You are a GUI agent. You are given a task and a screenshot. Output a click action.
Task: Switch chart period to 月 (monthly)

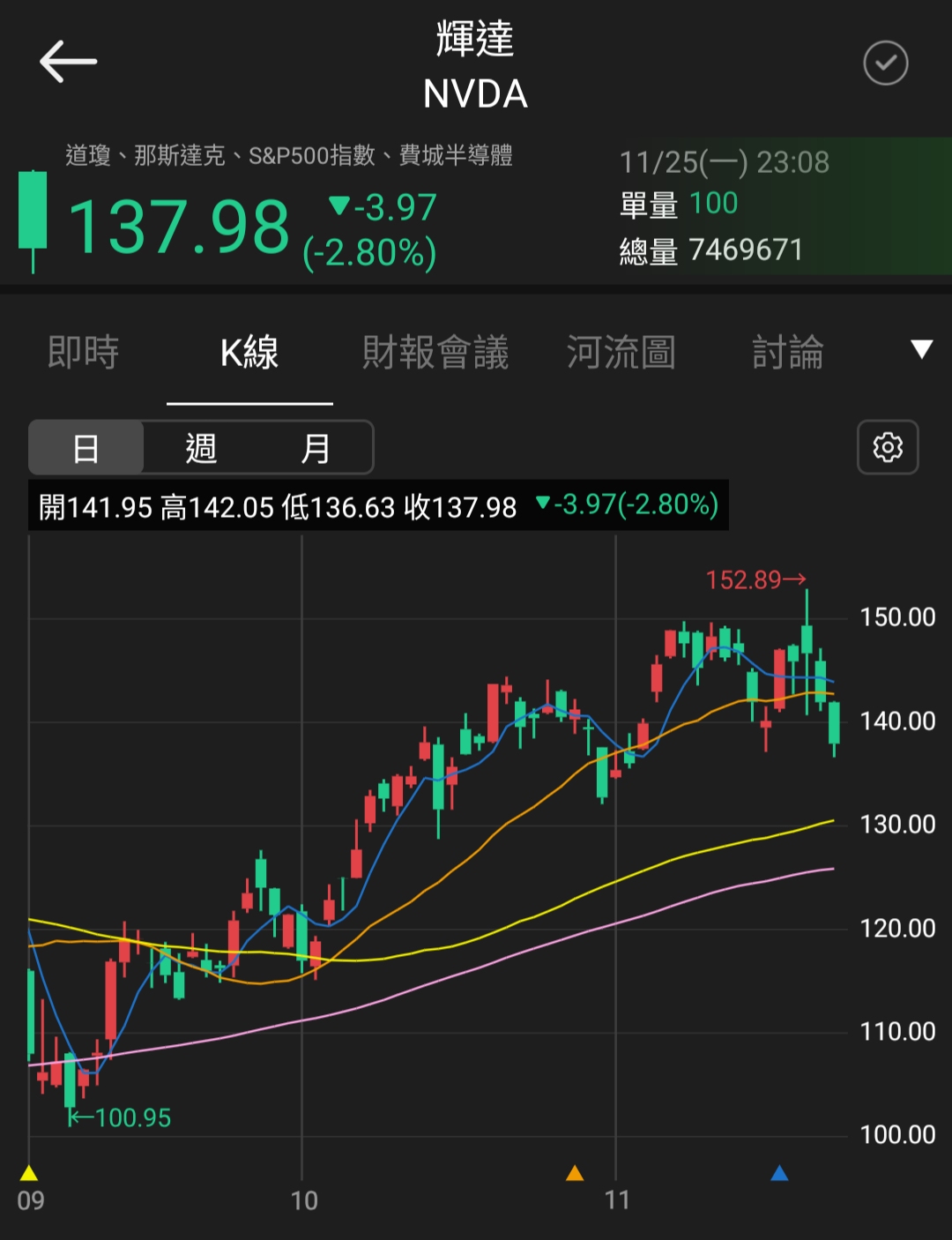pos(316,448)
